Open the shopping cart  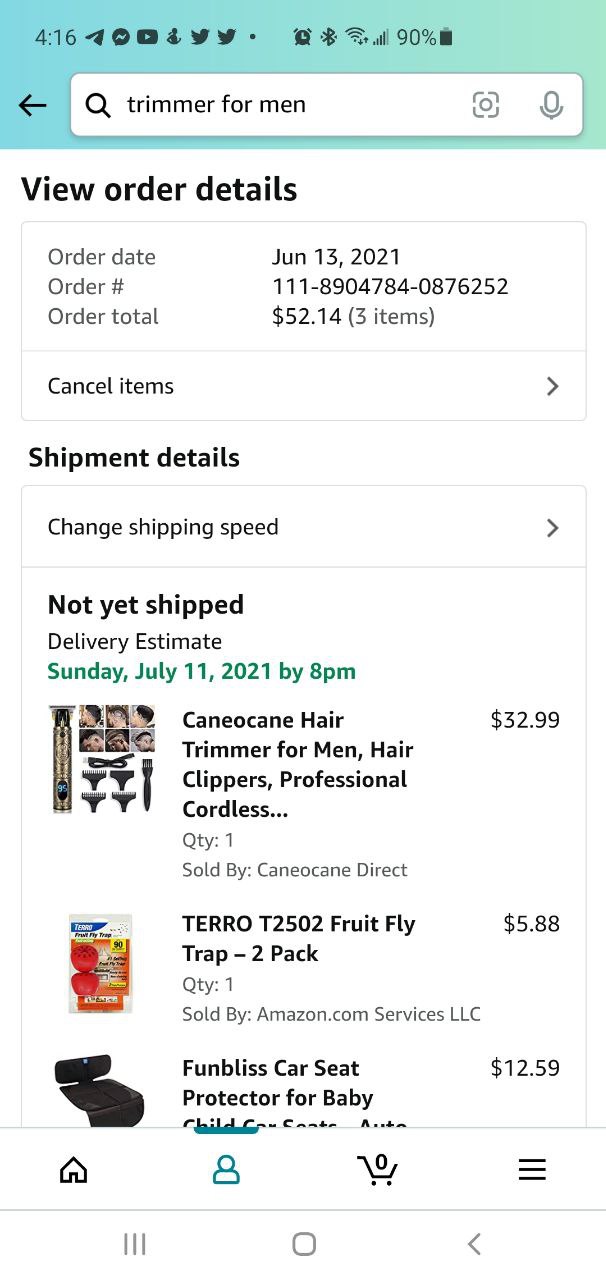tap(378, 1169)
